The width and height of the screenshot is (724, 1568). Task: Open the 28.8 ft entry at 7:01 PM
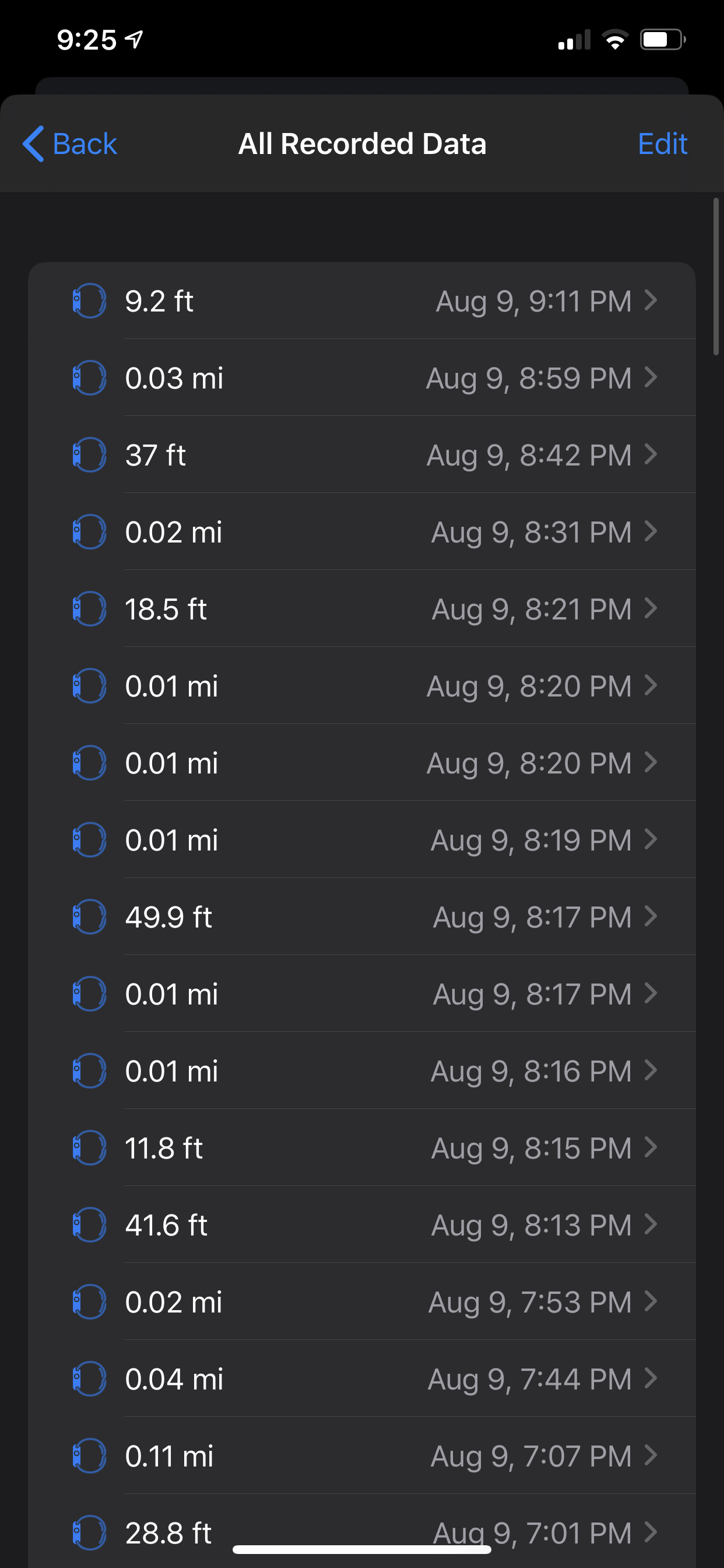[362, 1531]
